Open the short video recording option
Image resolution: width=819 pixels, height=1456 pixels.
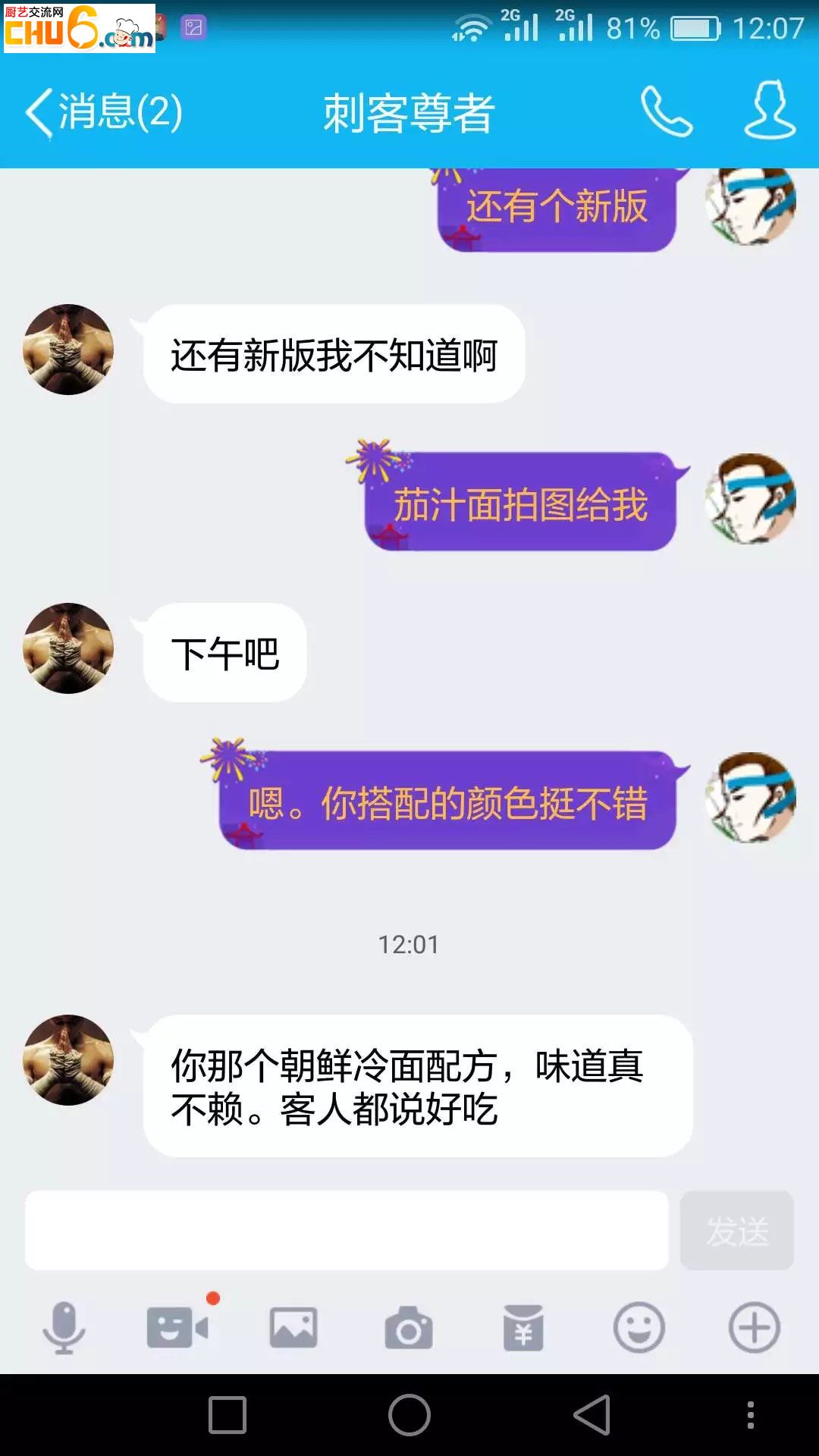coord(178,1327)
